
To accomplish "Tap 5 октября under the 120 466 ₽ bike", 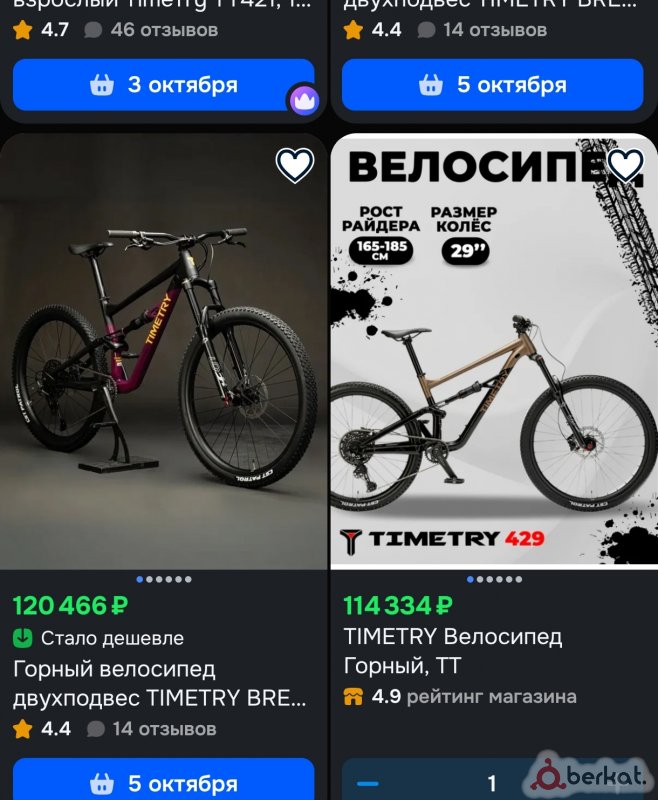I will tap(163, 782).
